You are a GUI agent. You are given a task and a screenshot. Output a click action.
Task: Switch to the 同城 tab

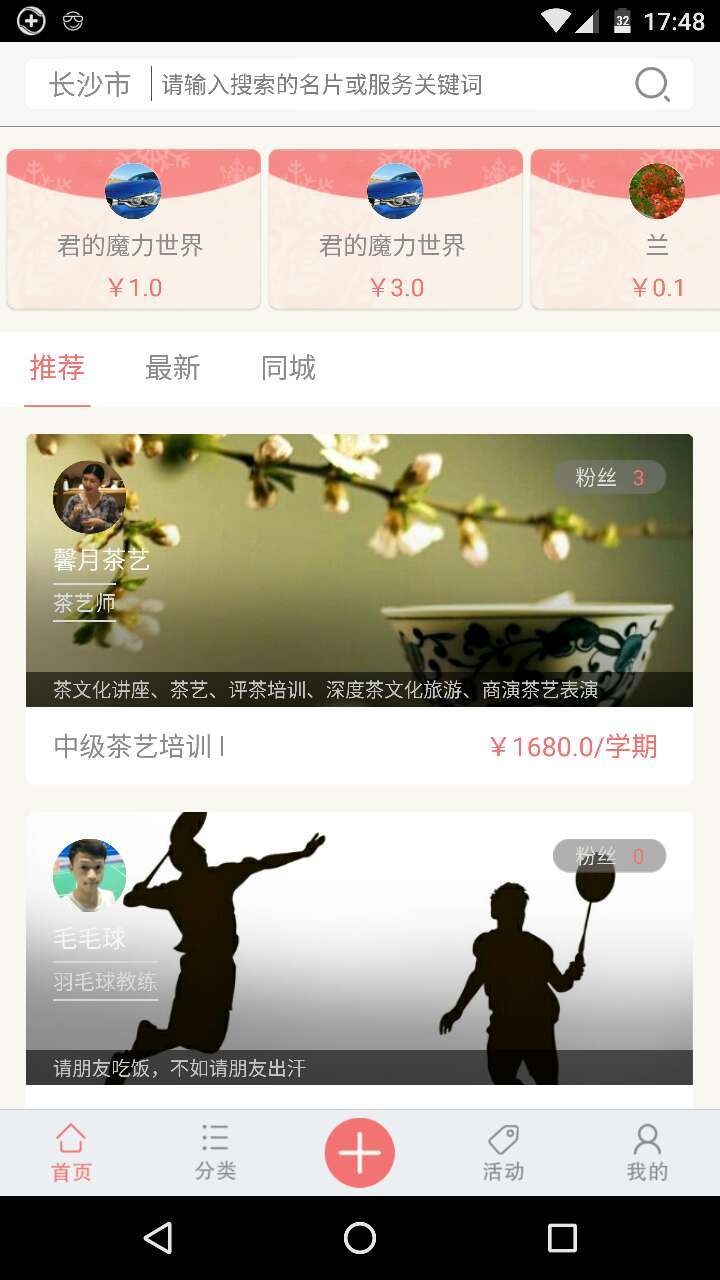[x=288, y=369]
